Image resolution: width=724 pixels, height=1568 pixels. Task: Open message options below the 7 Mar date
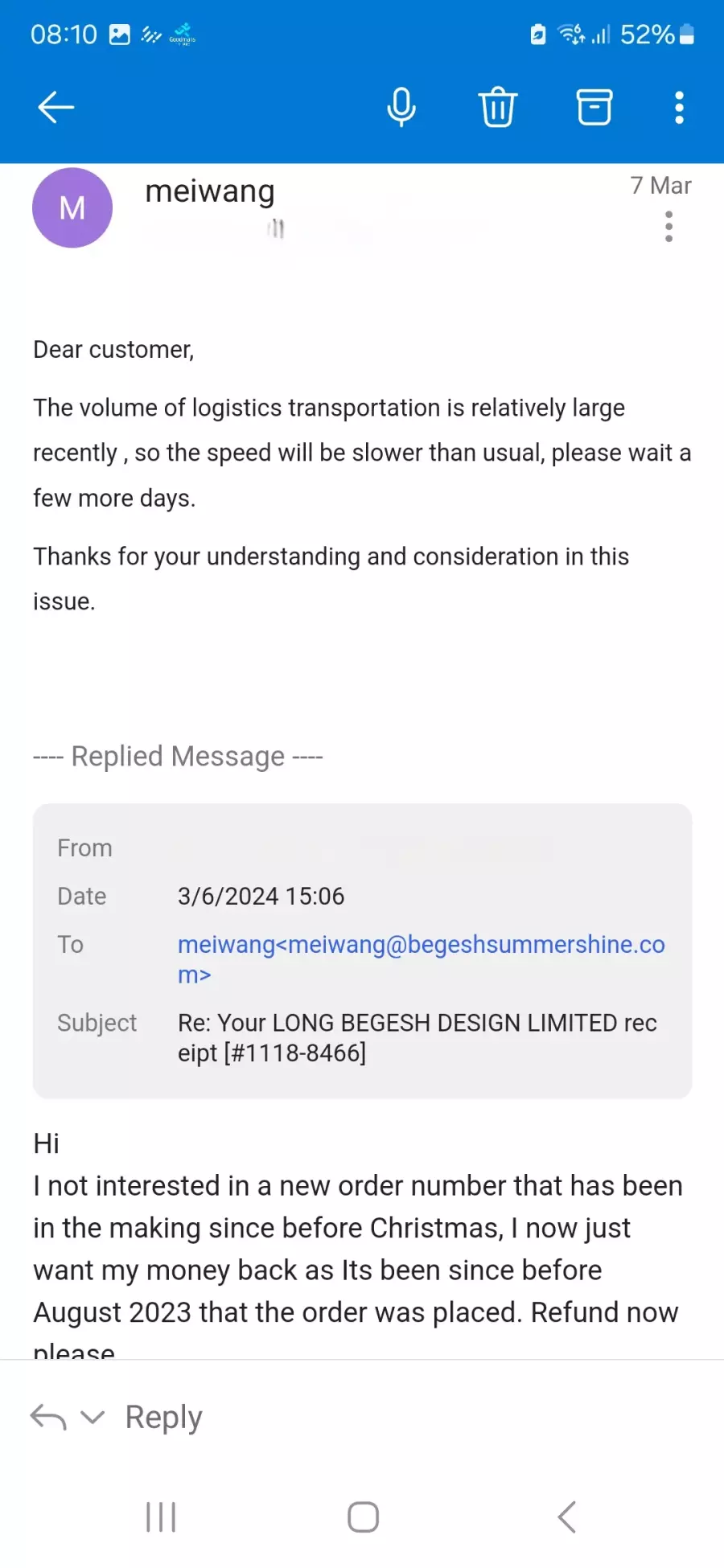point(668,227)
